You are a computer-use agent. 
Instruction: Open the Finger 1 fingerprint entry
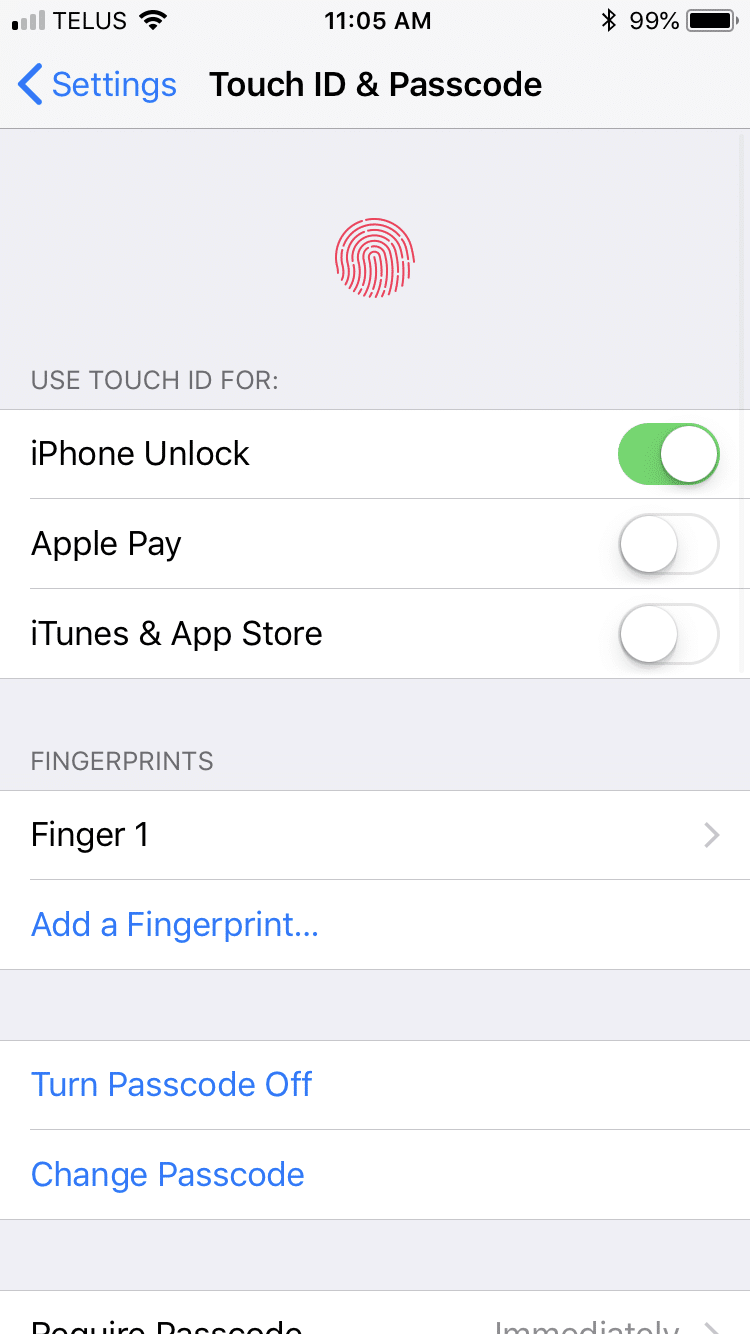[x=375, y=835]
